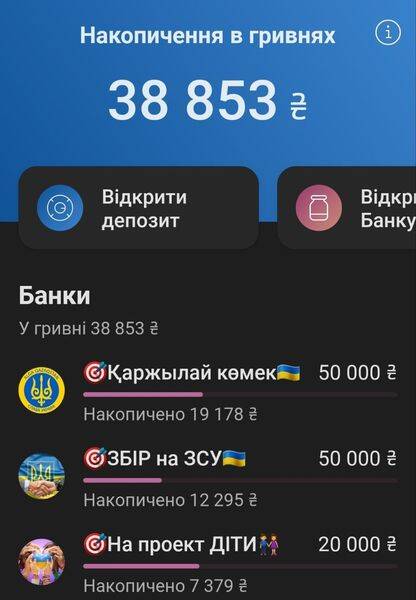Screen dimensions: 416x600
Task: Open the info icon beside the savings title
Action: 388,33
